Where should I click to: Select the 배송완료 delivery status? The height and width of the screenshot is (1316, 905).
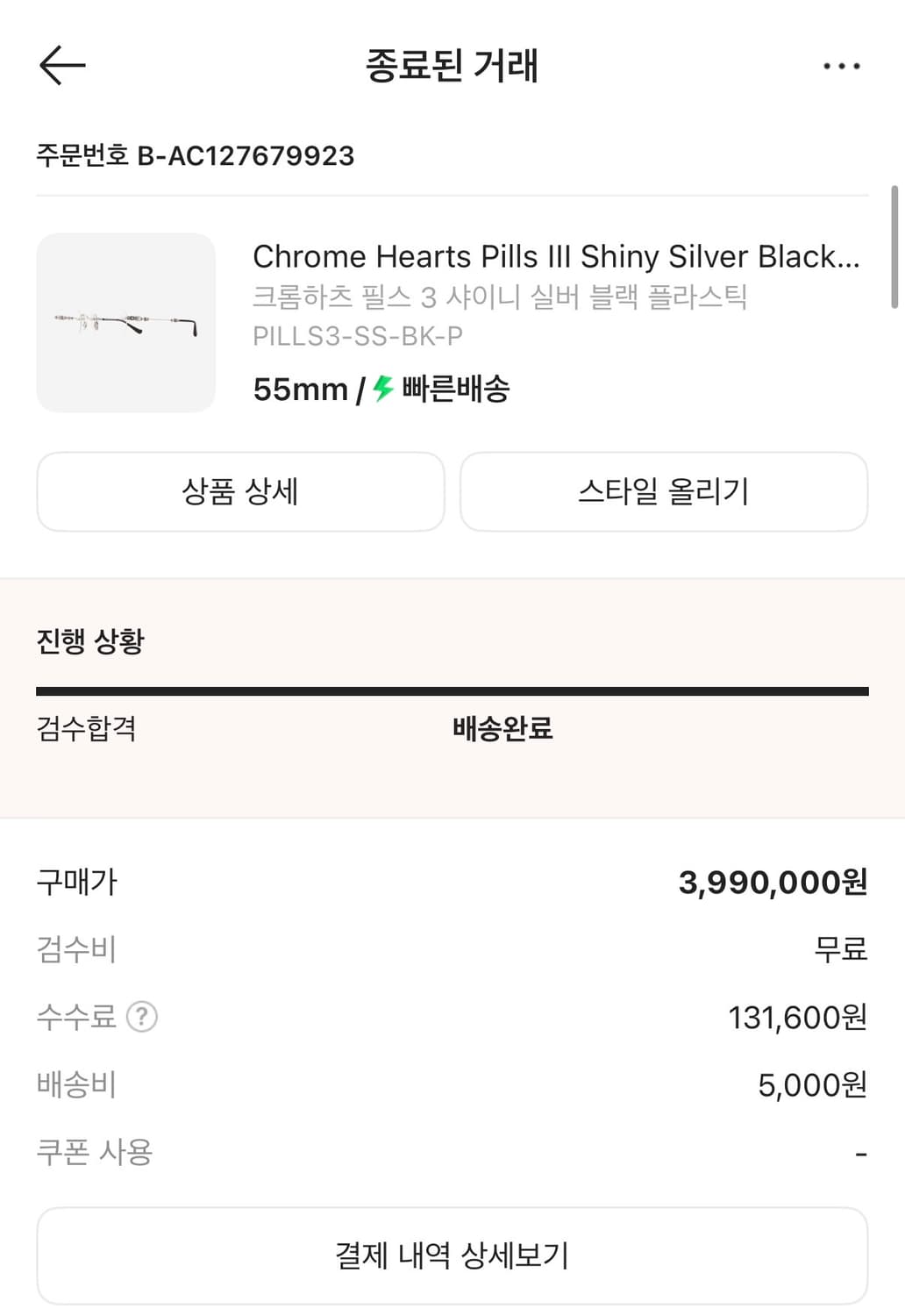tap(502, 729)
